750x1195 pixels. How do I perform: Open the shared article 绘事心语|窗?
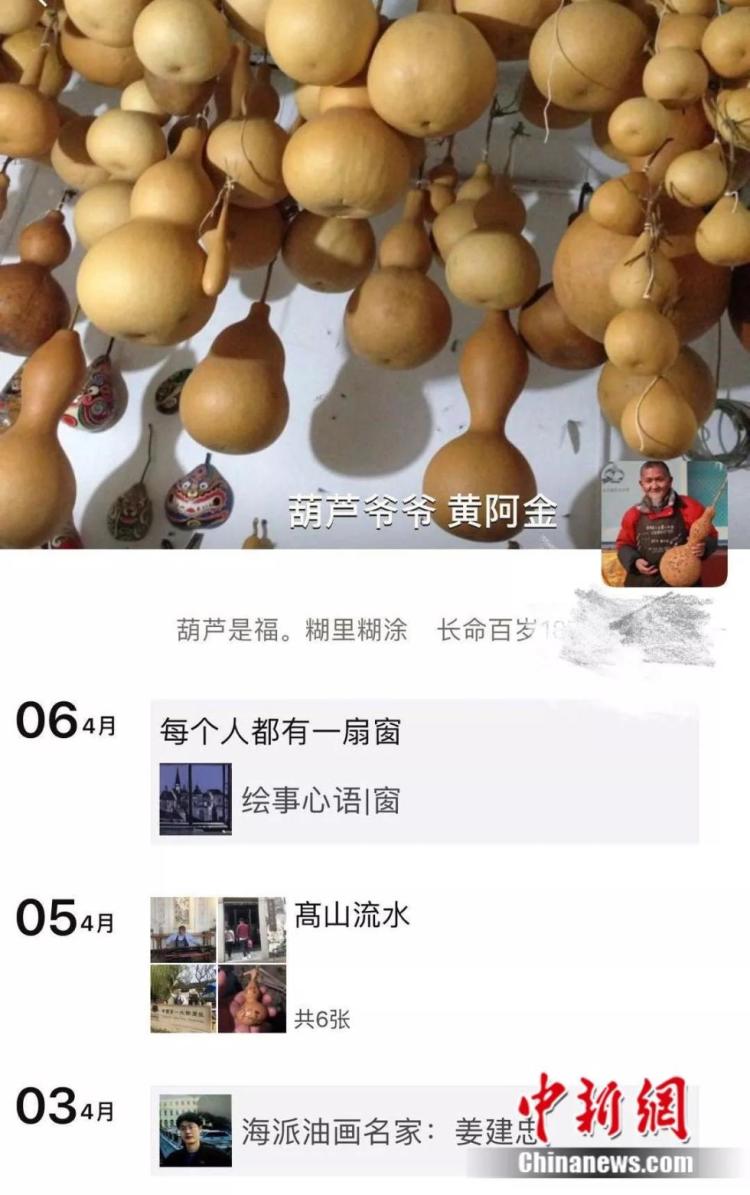(x=424, y=799)
